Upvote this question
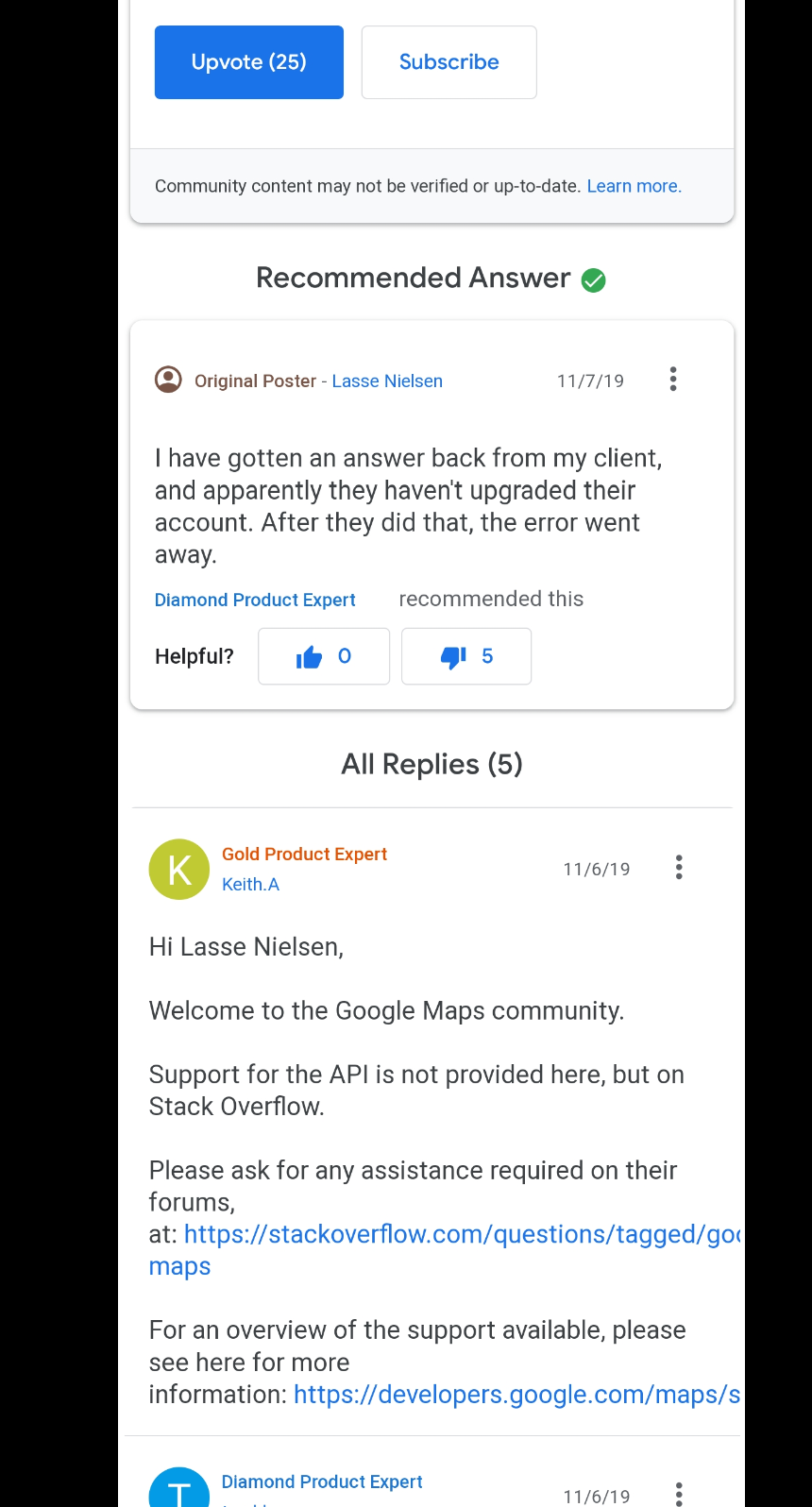 pyautogui.click(x=249, y=62)
